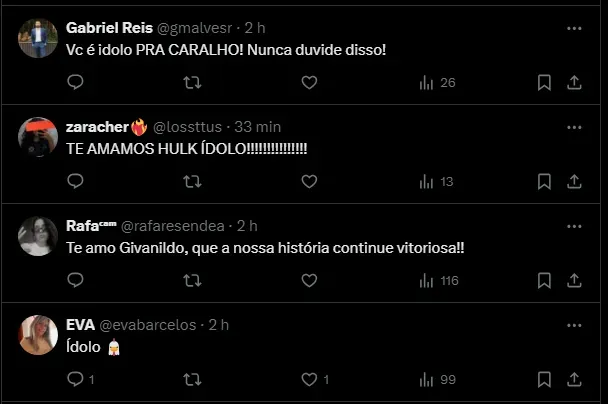Screen dimensions: 608x404
Task: Open Gabriel Reis's profile picture
Action: click(x=36, y=38)
